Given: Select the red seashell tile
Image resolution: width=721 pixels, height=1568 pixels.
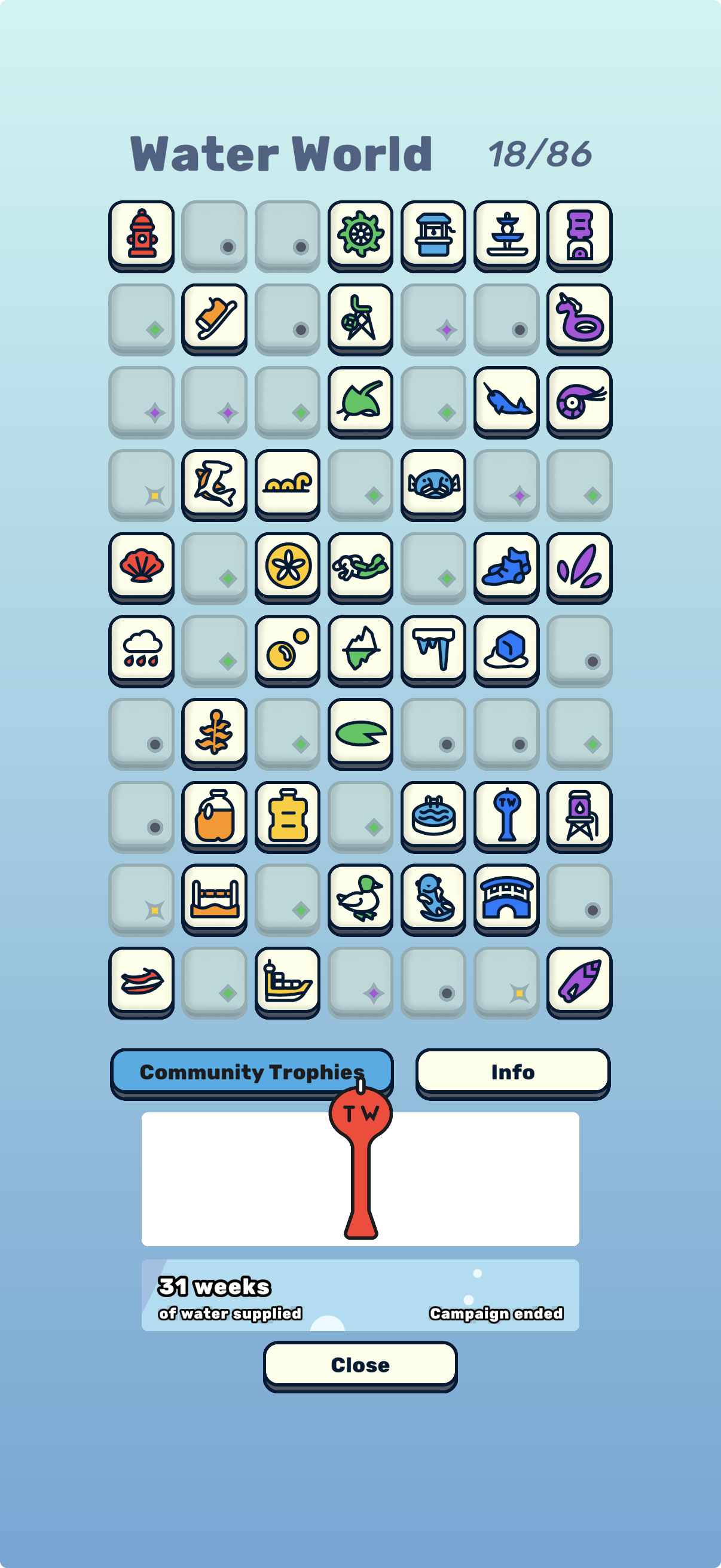Looking at the screenshot, I should click(x=141, y=566).
